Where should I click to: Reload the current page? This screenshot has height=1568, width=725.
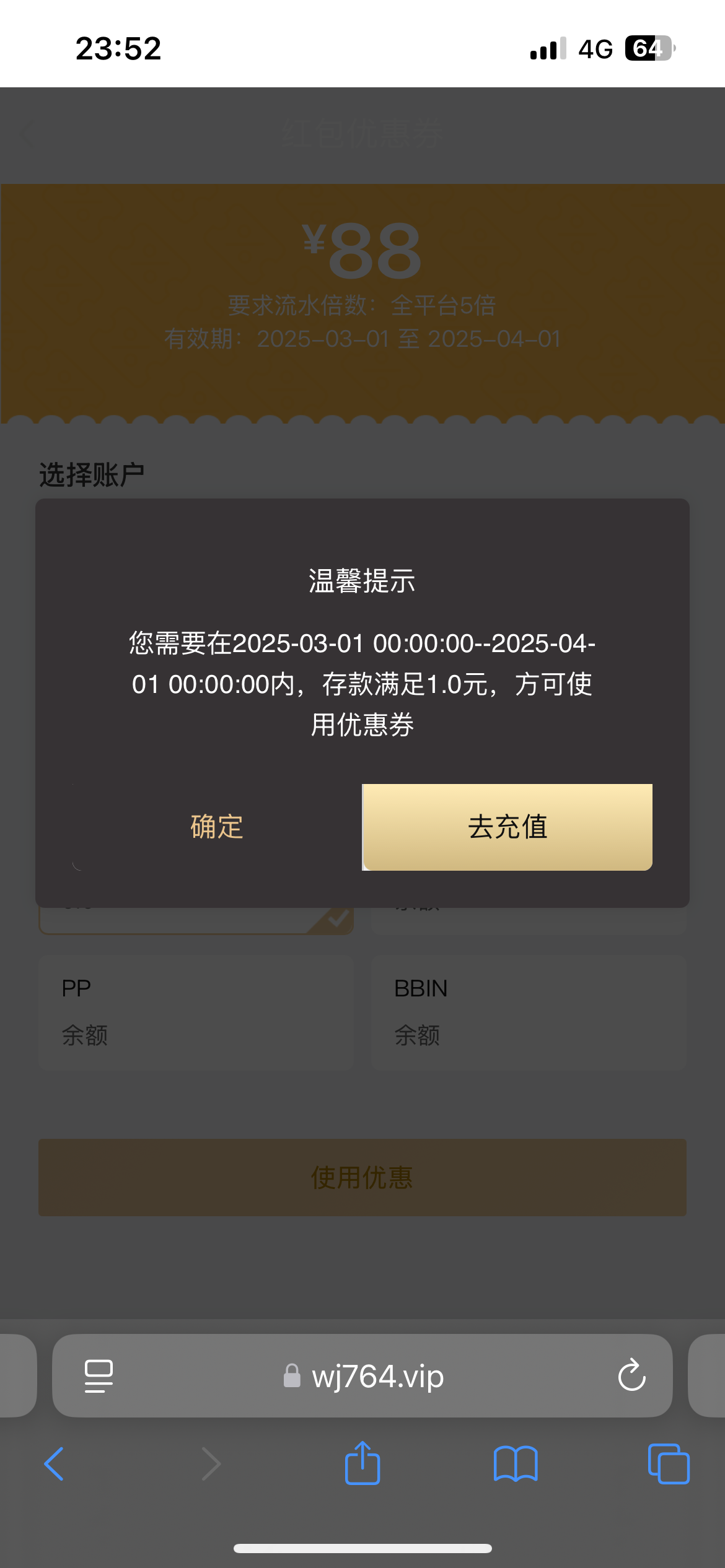coord(631,1376)
